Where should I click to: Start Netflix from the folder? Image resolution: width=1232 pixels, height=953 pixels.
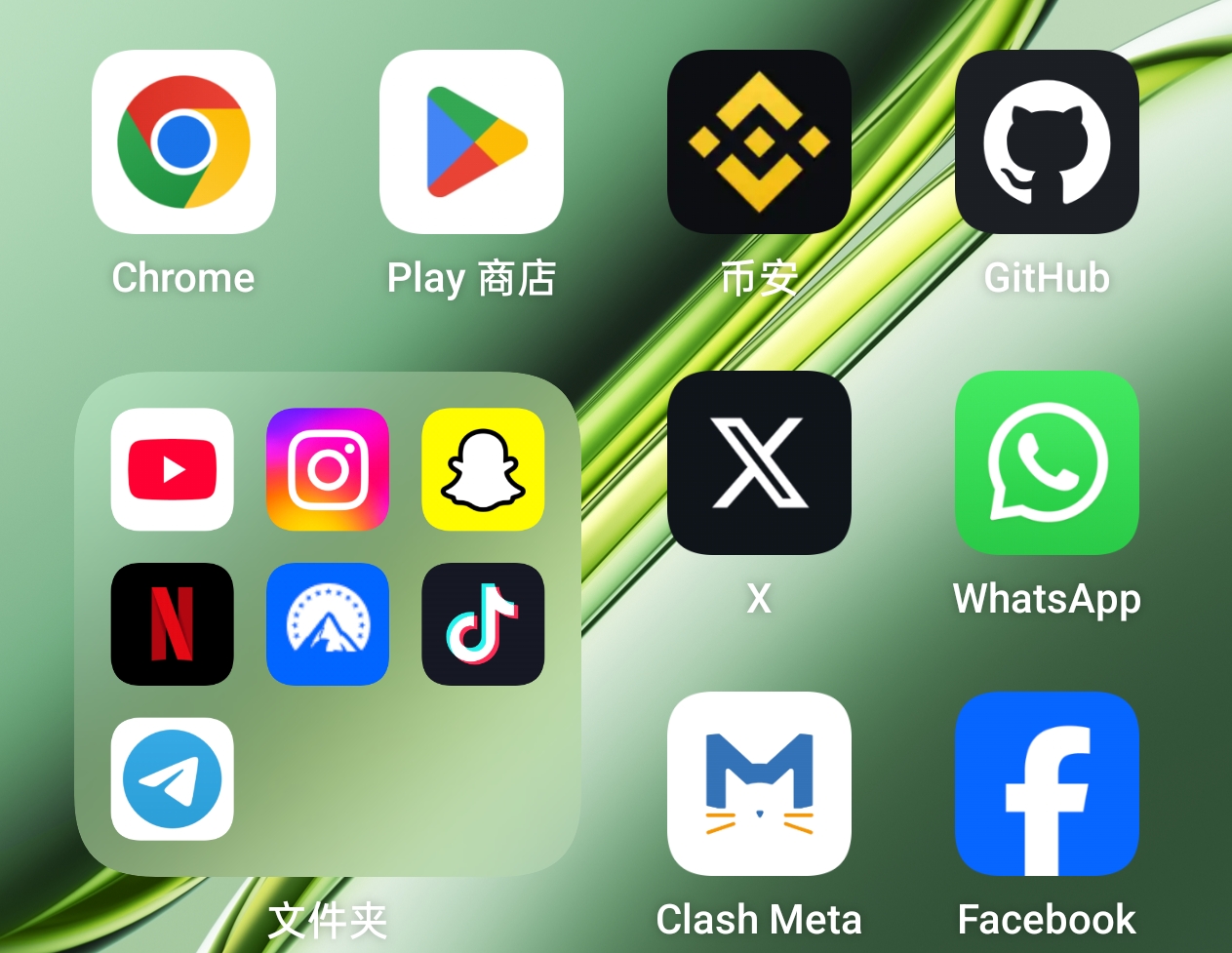[x=173, y=624]
